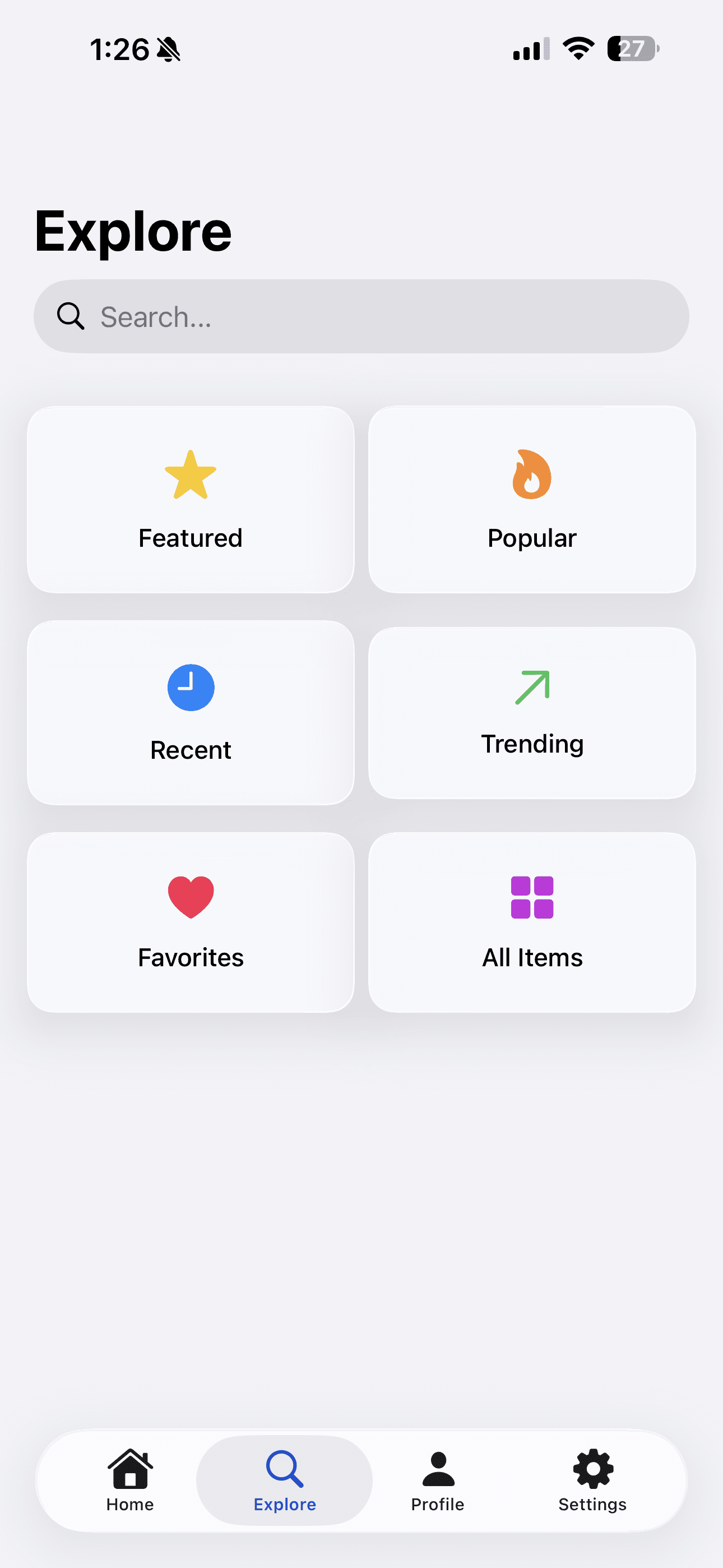
Task: Select the green trending arrow icon
Action: (531, 686)
